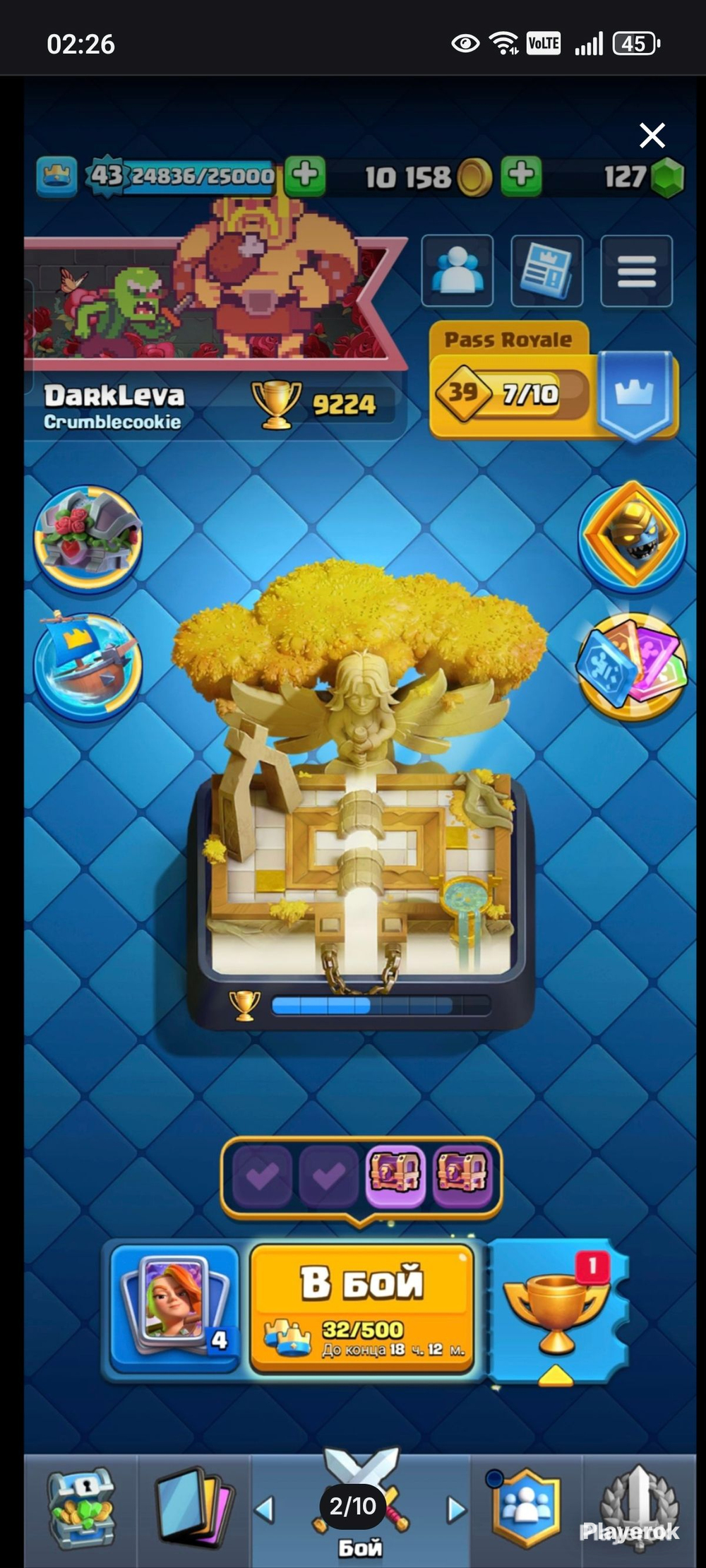
Task: Open the hamburger menu
Action: coord(636,271)
